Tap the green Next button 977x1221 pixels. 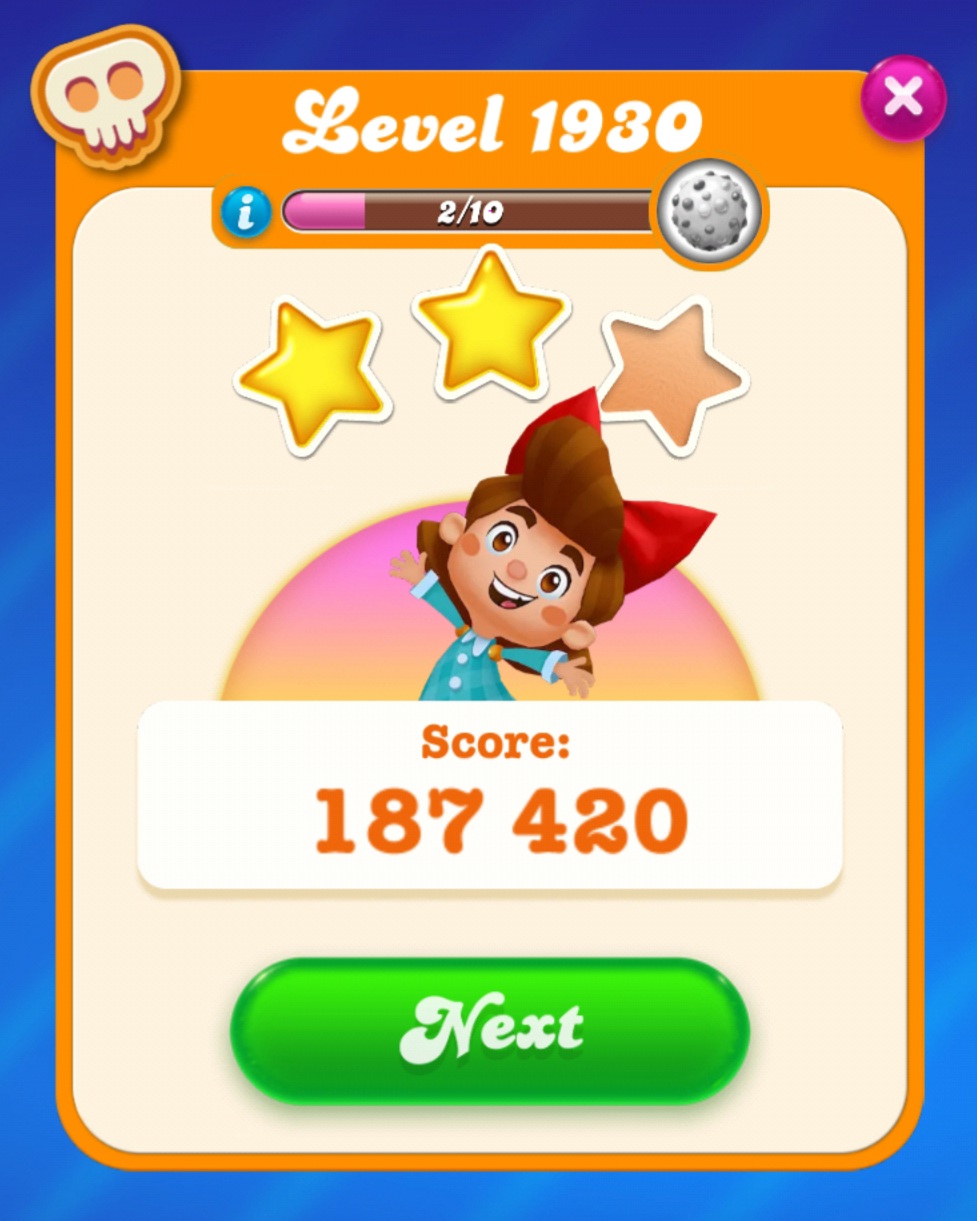(x=489, y=1031)
